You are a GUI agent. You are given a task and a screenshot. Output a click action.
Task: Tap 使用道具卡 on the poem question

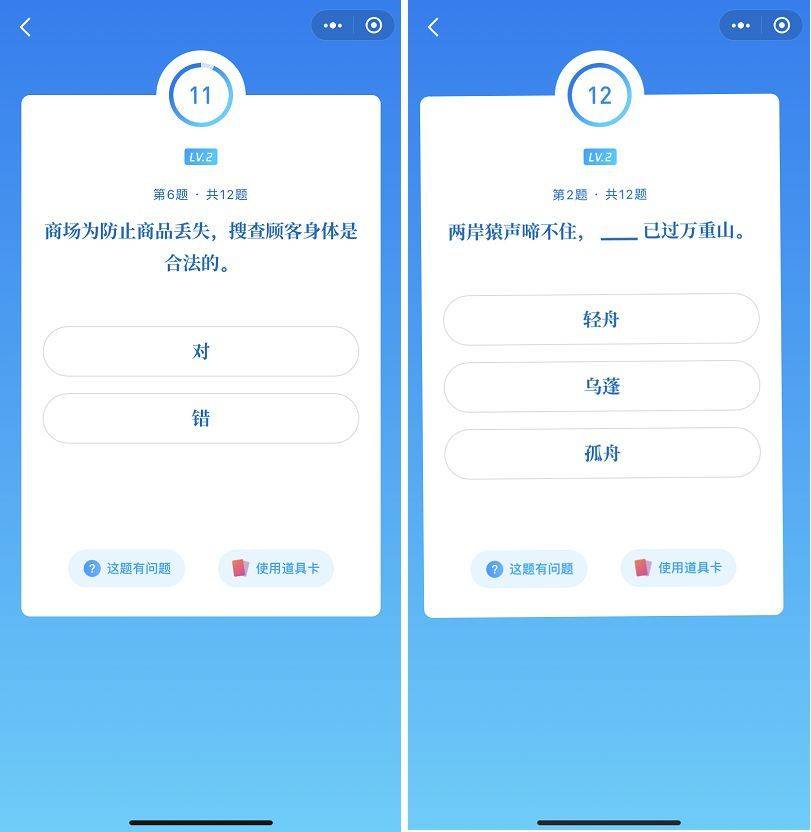(x=678, y=567)
